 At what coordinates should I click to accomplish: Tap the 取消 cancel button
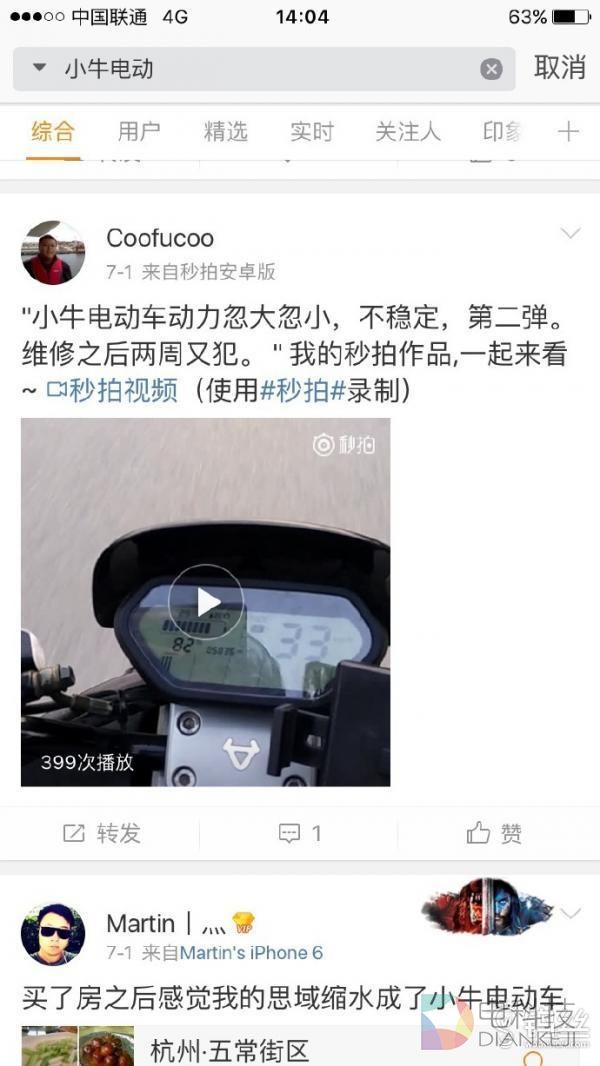(559, 68)
